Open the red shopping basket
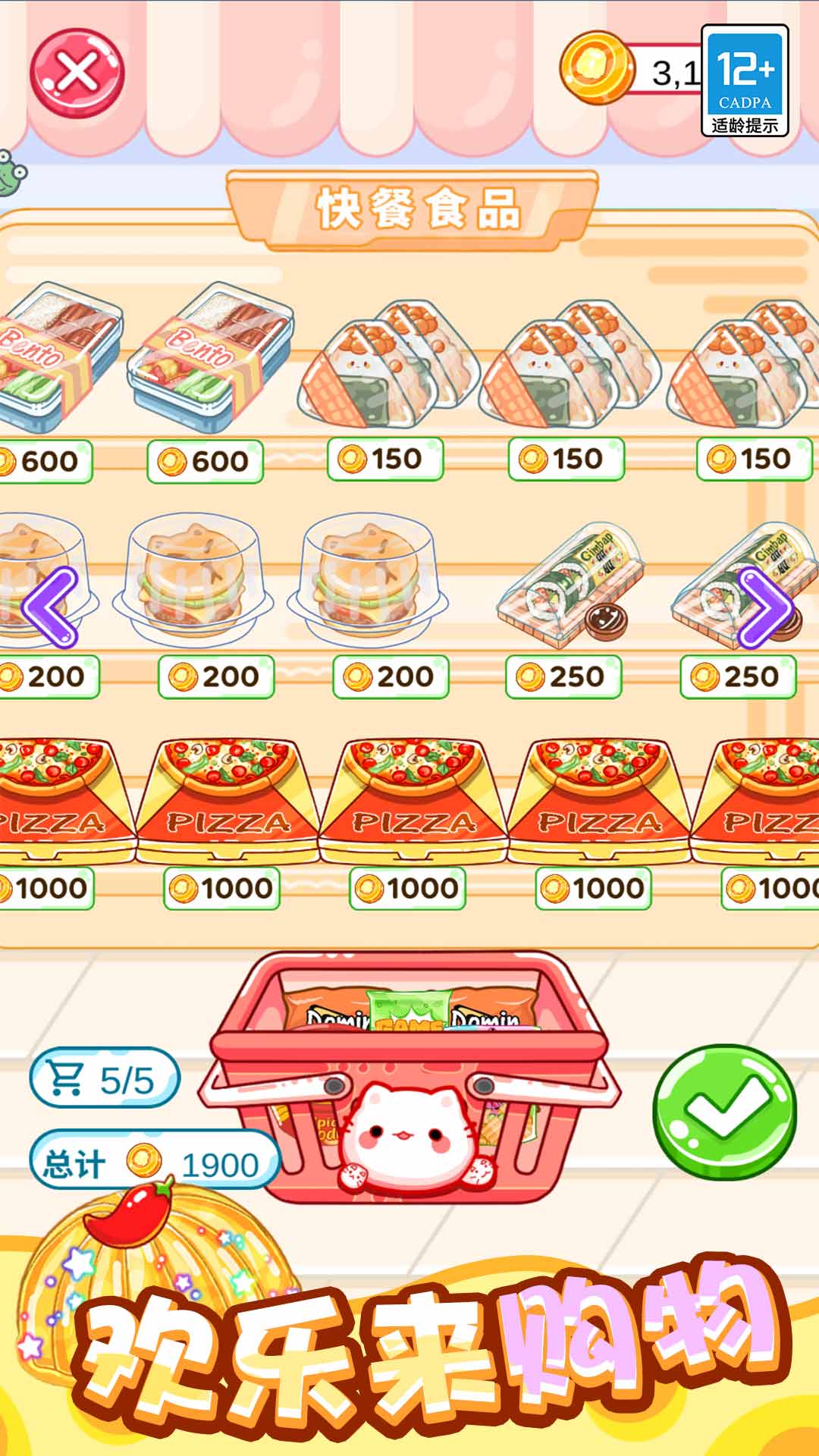The image size is (819, 1456). pyautogui.click(x=409, y=1077)
